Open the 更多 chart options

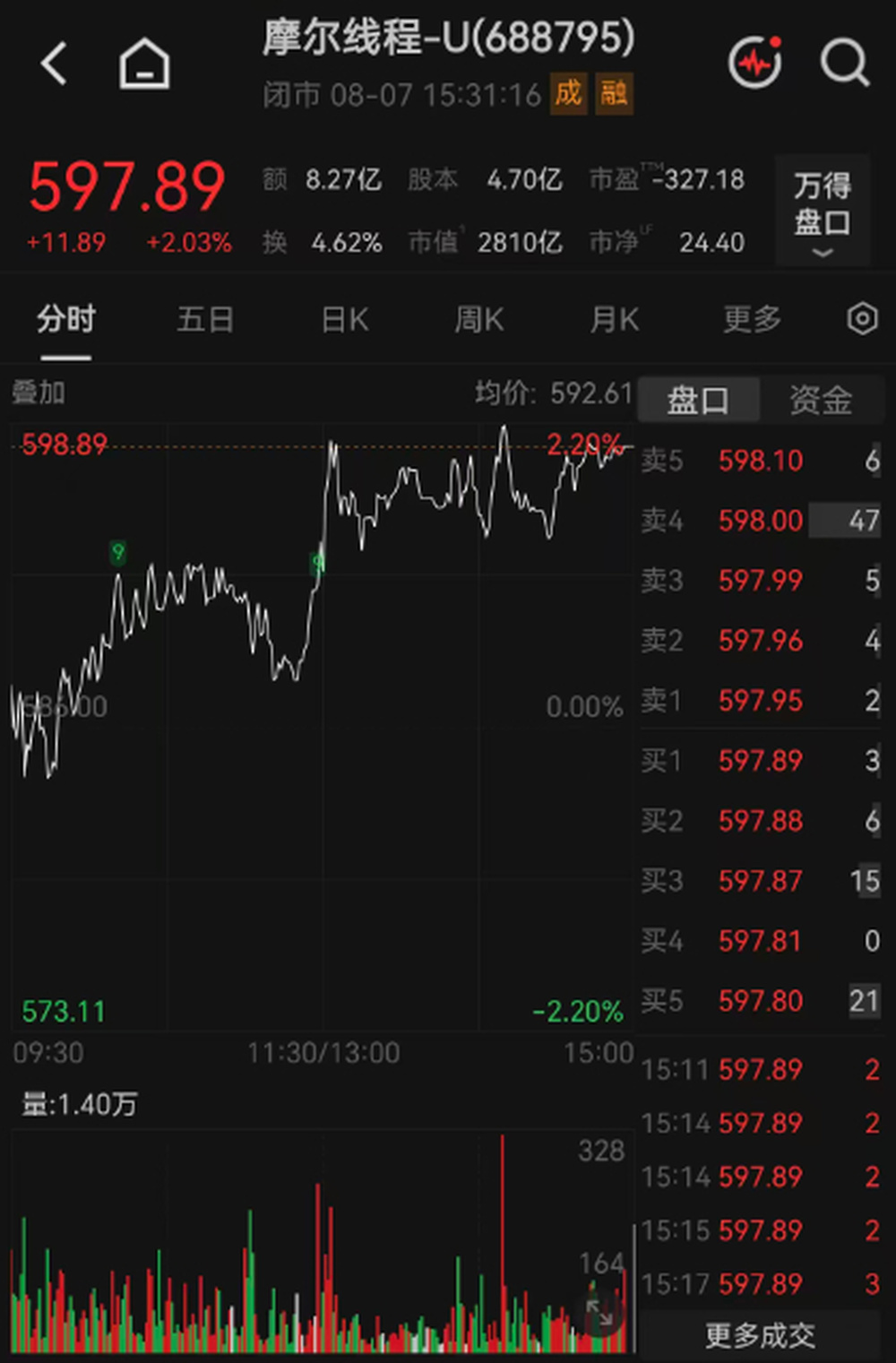click(753, 319)
